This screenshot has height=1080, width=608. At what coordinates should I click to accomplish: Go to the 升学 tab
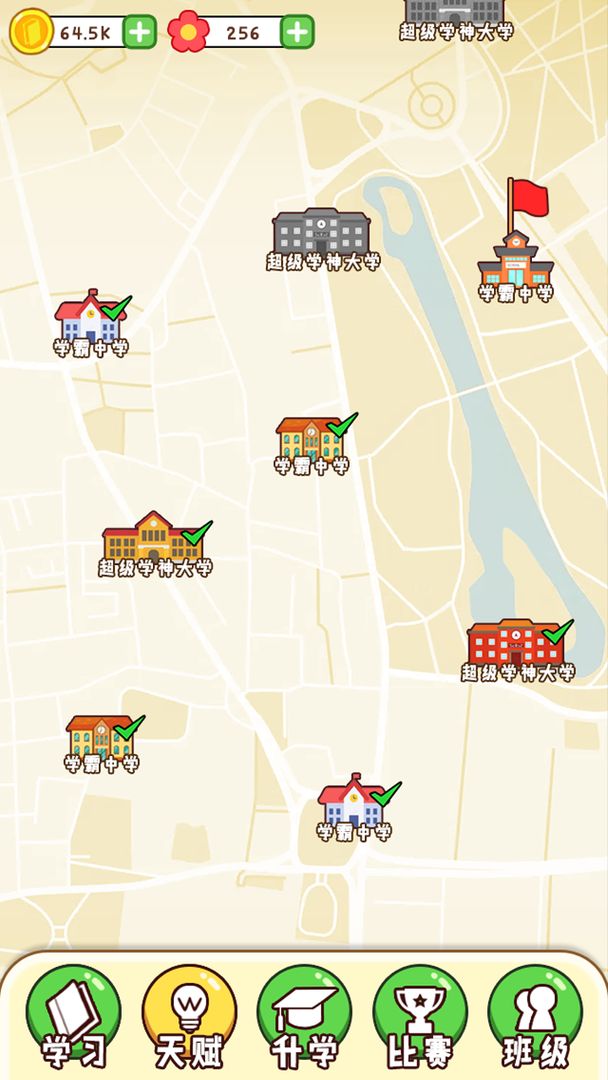305,1015
